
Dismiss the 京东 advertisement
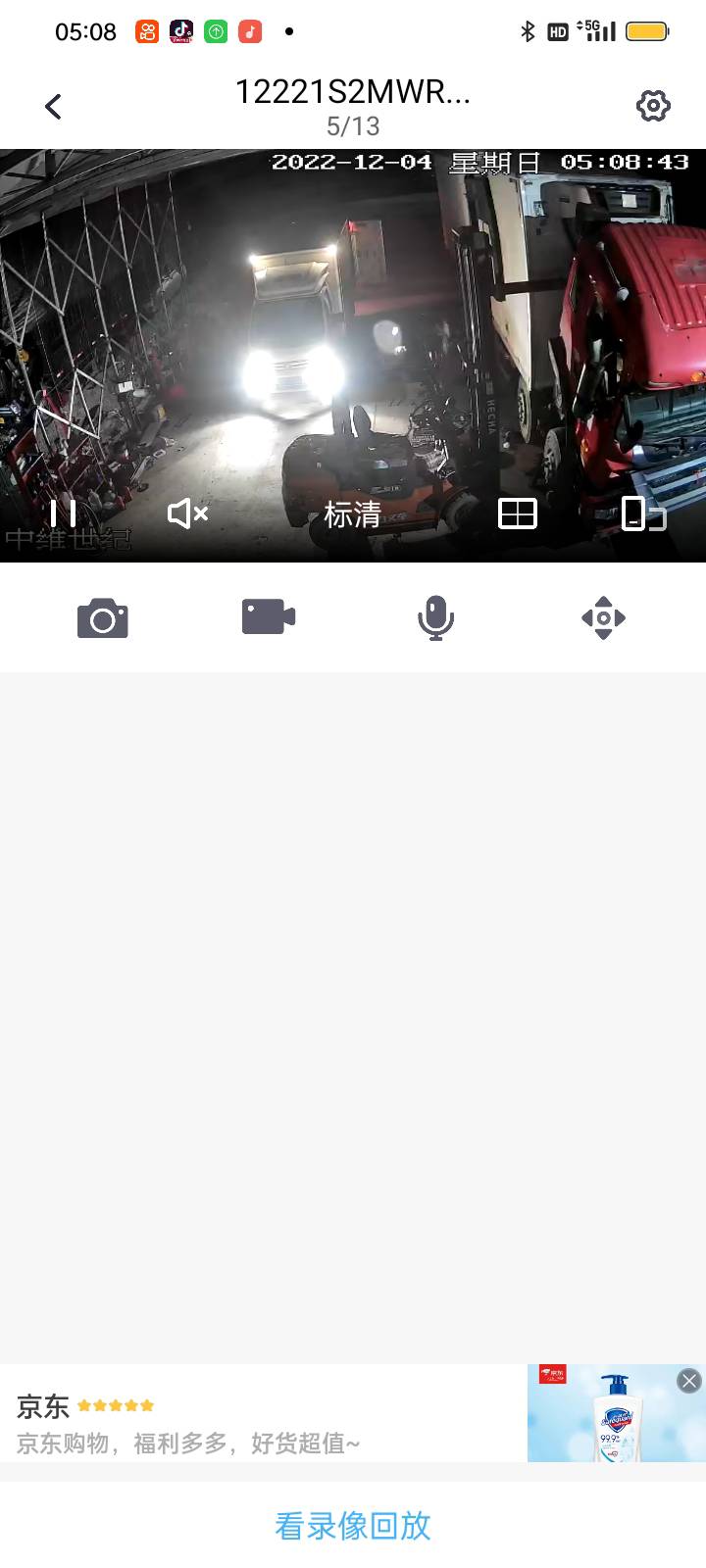[689, 1381]
